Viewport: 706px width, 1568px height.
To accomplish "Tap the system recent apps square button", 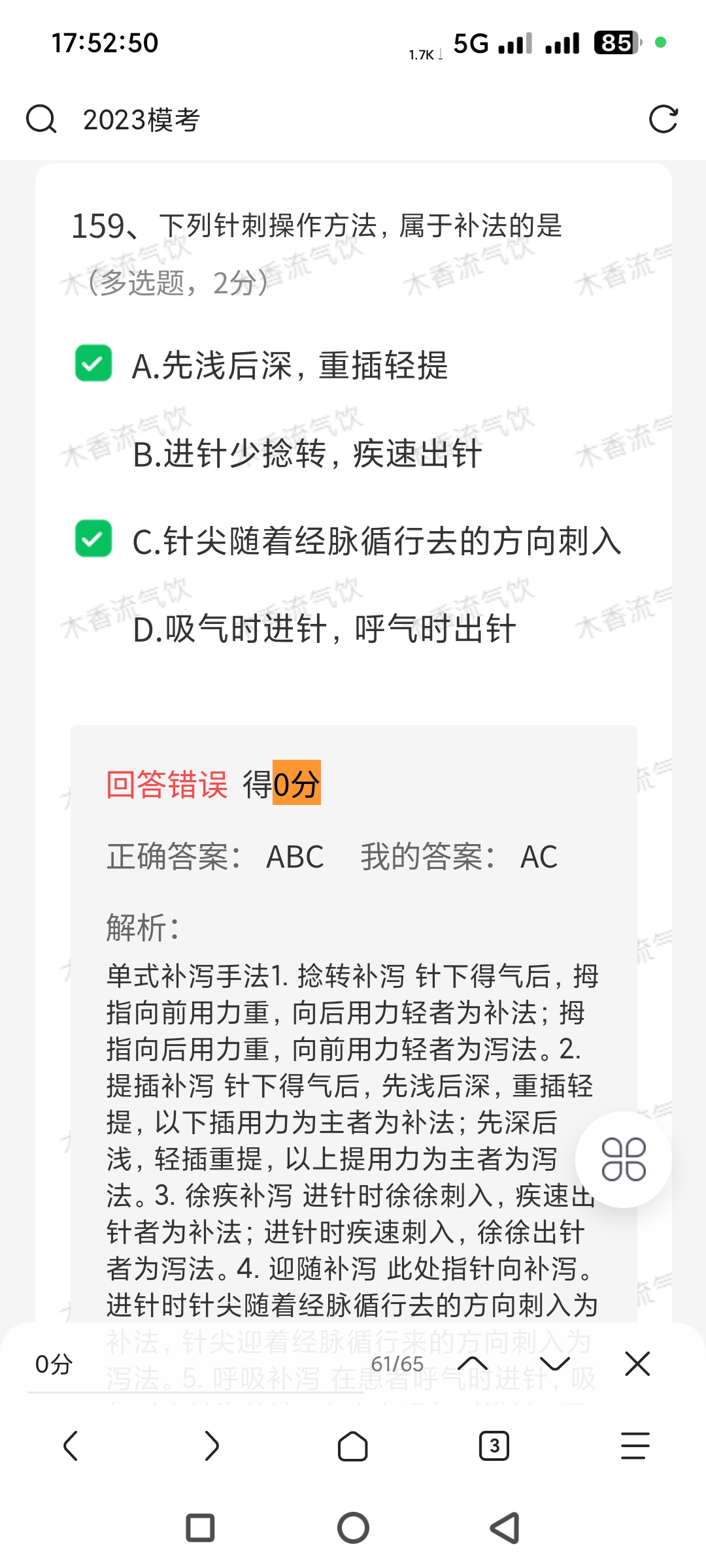I will (x=200, y=1528).
